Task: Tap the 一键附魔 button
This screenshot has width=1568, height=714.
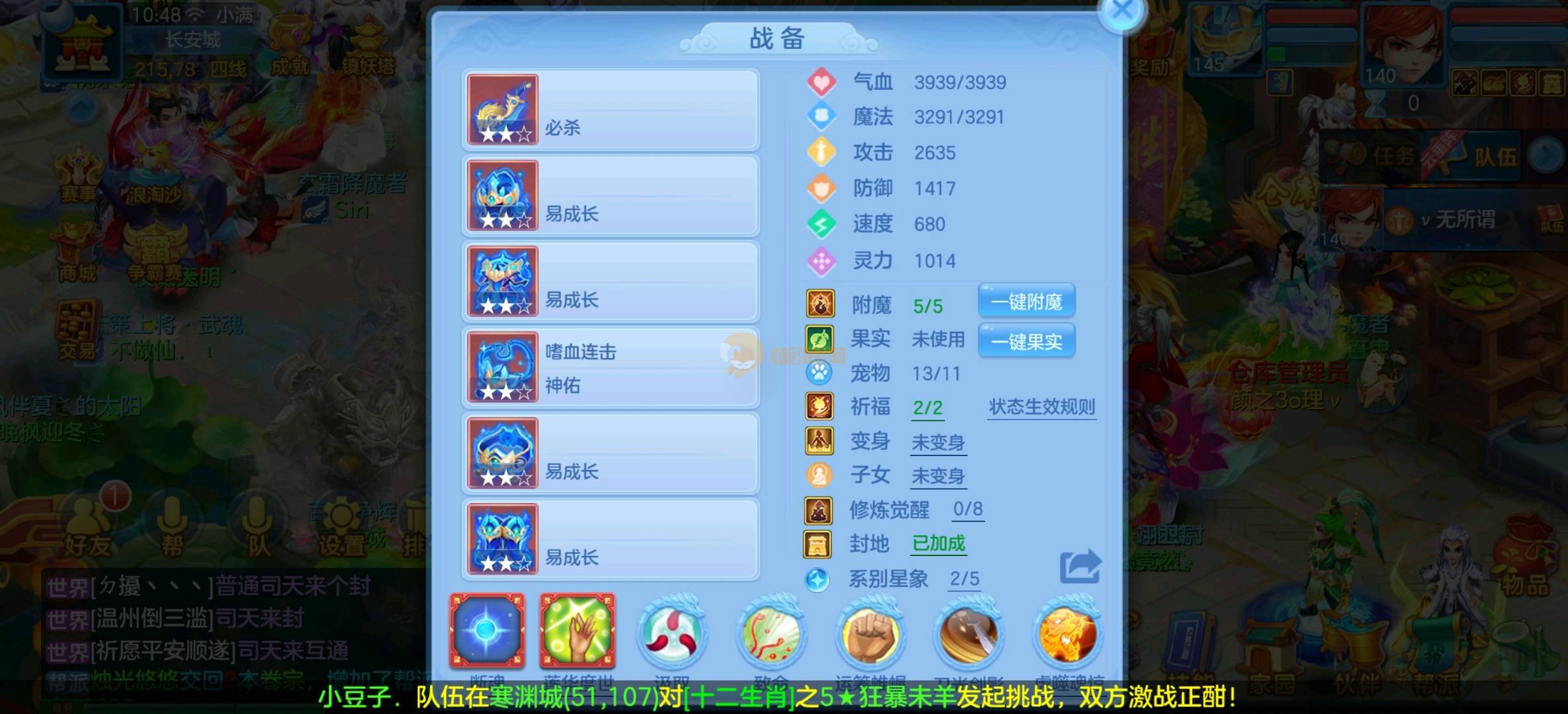Action: (x=1026, y=302)
